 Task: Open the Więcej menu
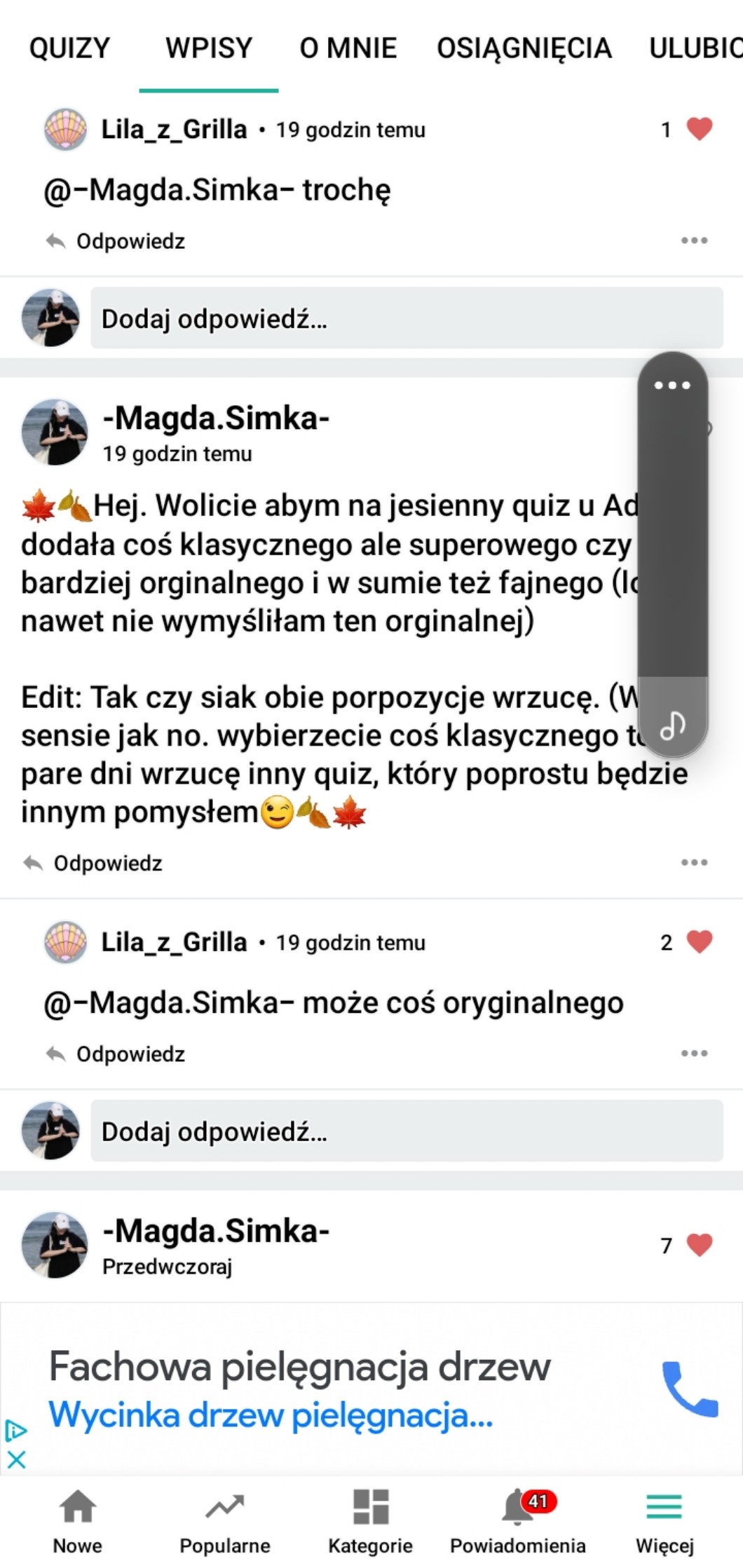pyautogui.click(x=664, y=1521)
